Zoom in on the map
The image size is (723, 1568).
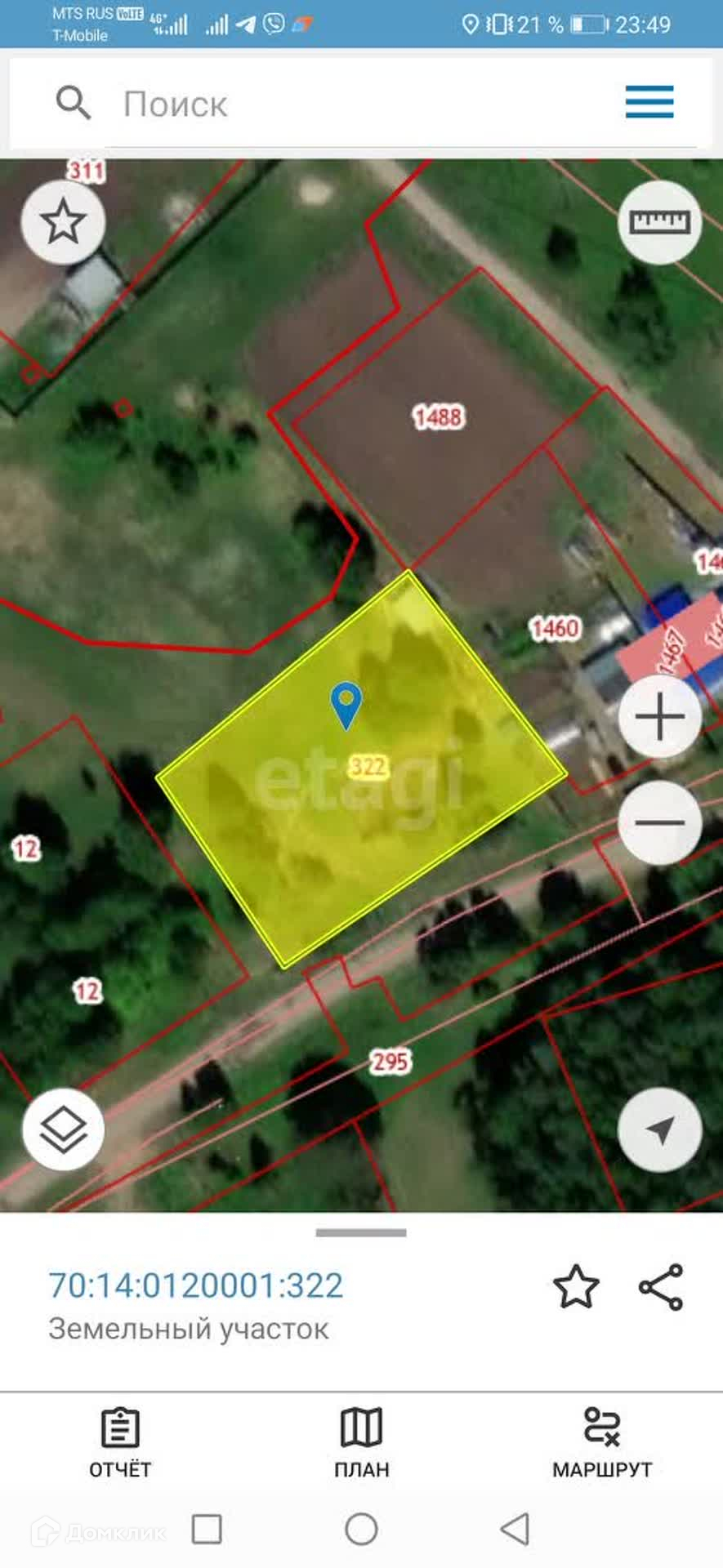point(659,718)
